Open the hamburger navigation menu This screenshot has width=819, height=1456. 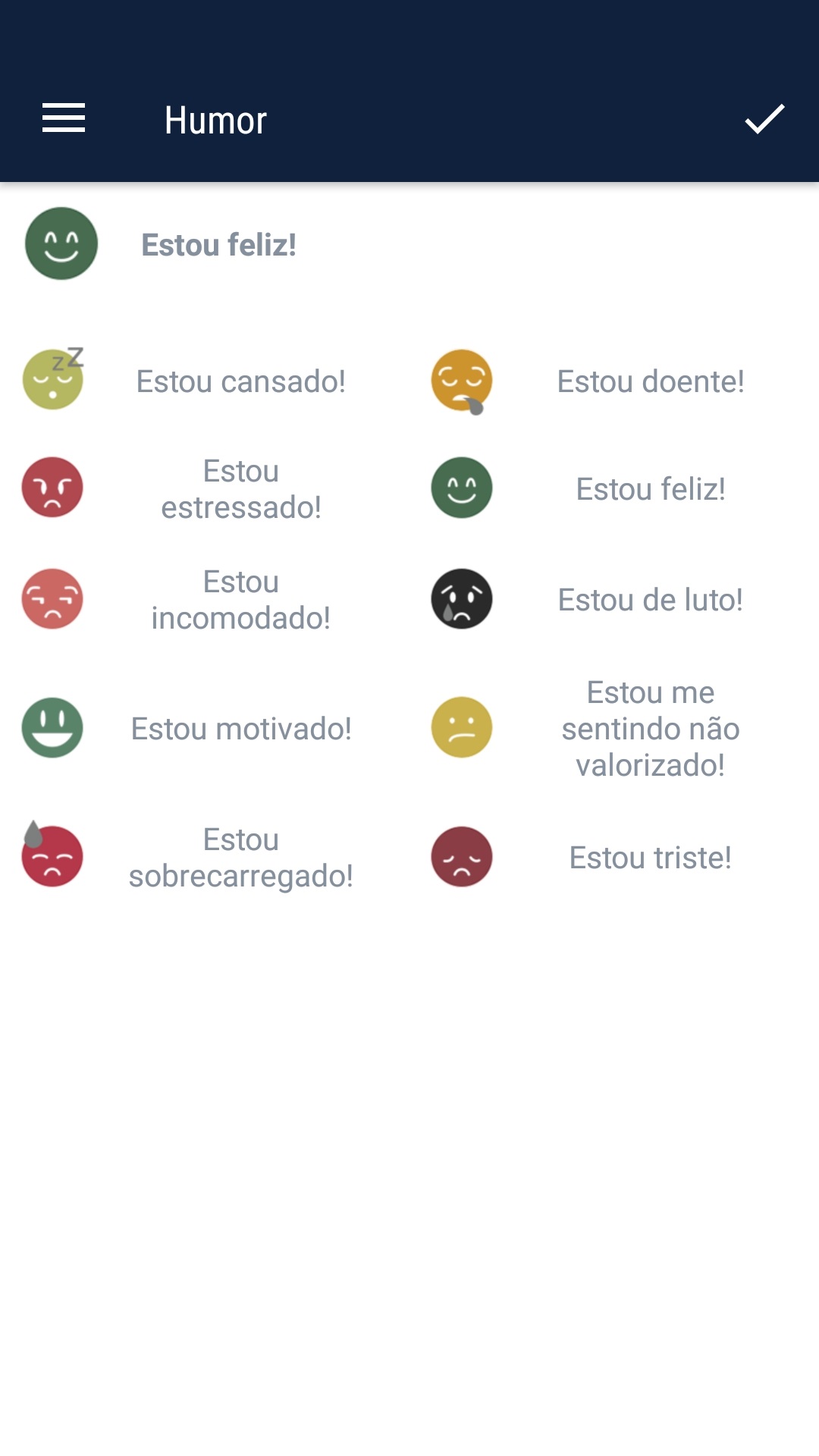point(64,119)
